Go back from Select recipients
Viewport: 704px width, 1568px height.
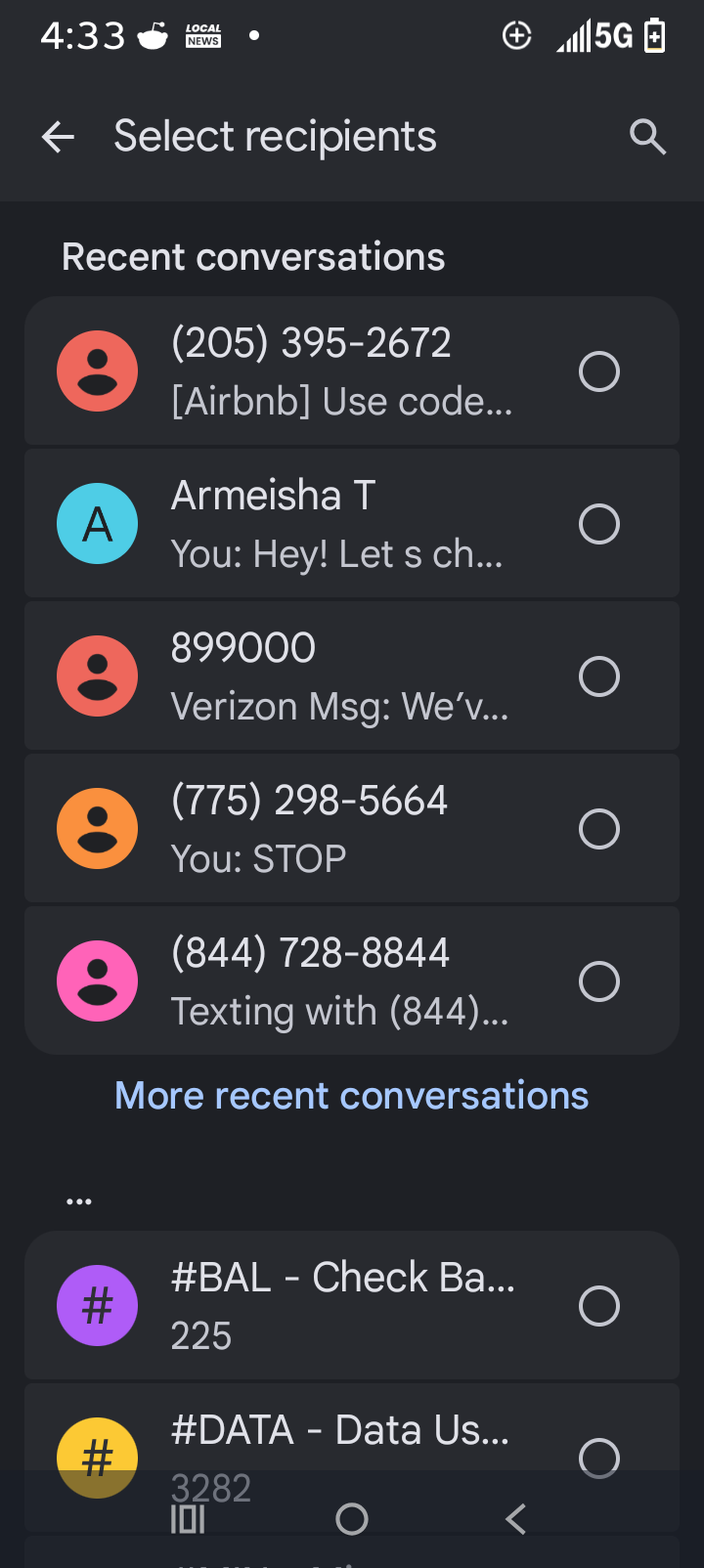[x=58, y=137]
